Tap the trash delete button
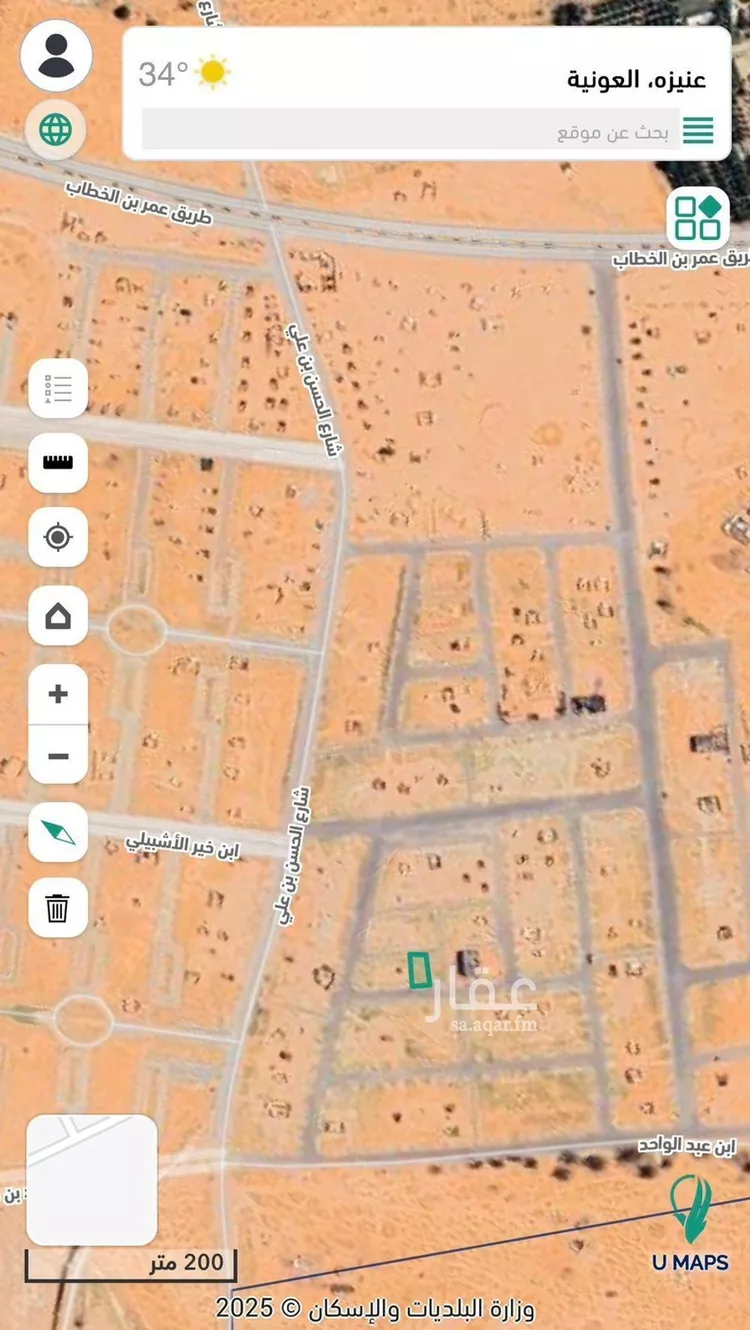The width and height of the screenshot is (750, 1330). coord(58,908)
